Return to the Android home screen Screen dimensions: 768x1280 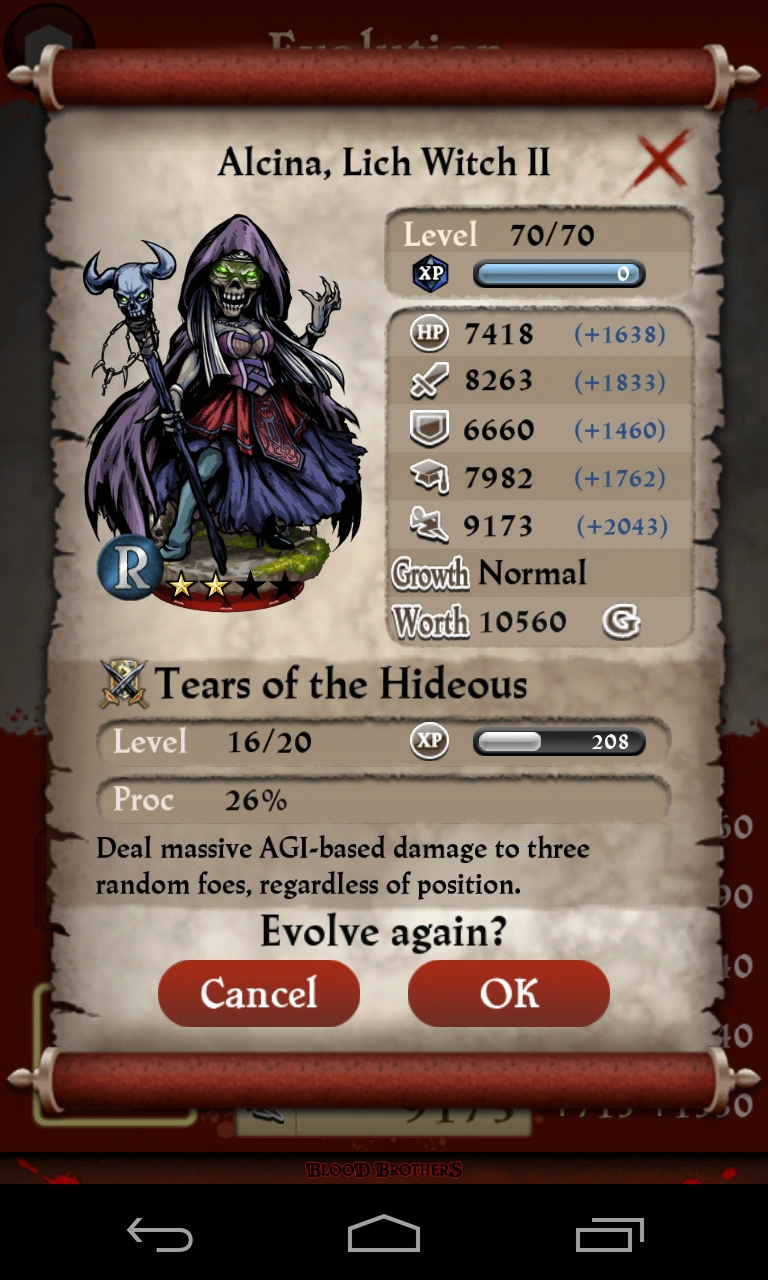pos(383,1235)
